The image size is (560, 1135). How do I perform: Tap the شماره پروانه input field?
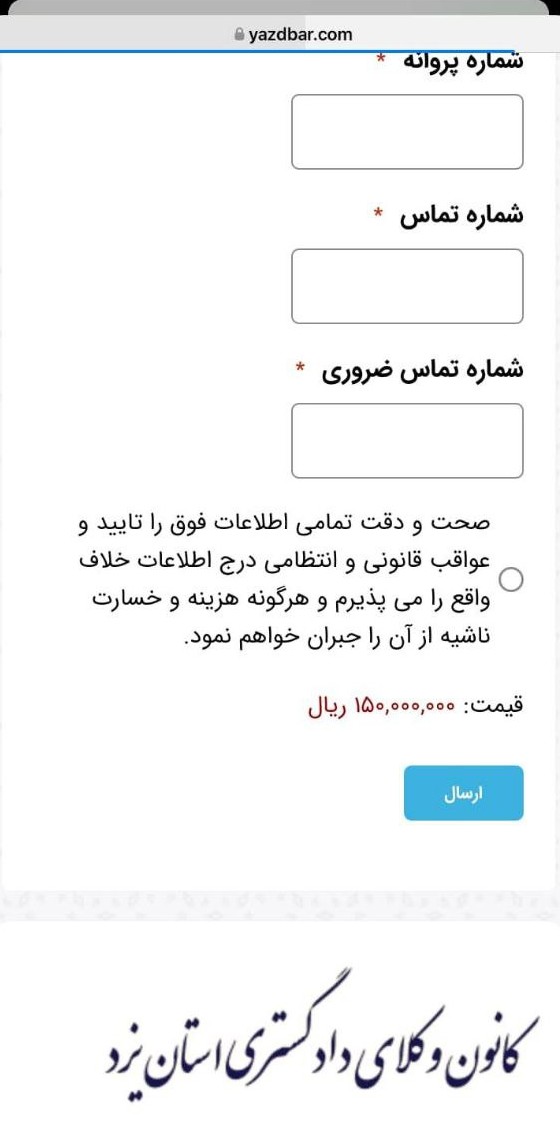407,132
